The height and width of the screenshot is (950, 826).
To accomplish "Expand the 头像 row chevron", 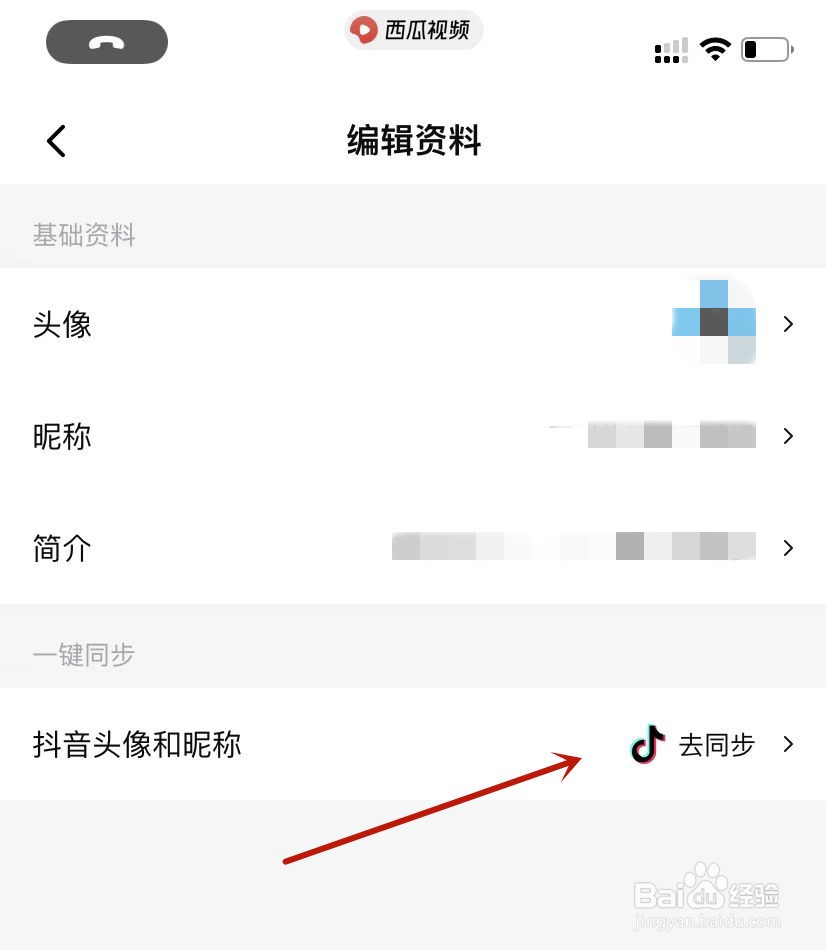I will pos(789,324).
